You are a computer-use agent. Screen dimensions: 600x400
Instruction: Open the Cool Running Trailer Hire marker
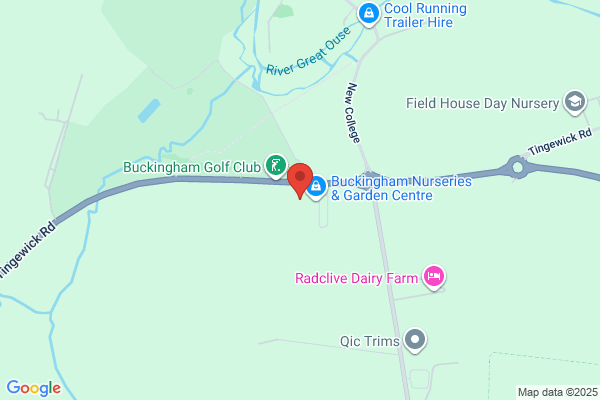click(x=368, y=15)
